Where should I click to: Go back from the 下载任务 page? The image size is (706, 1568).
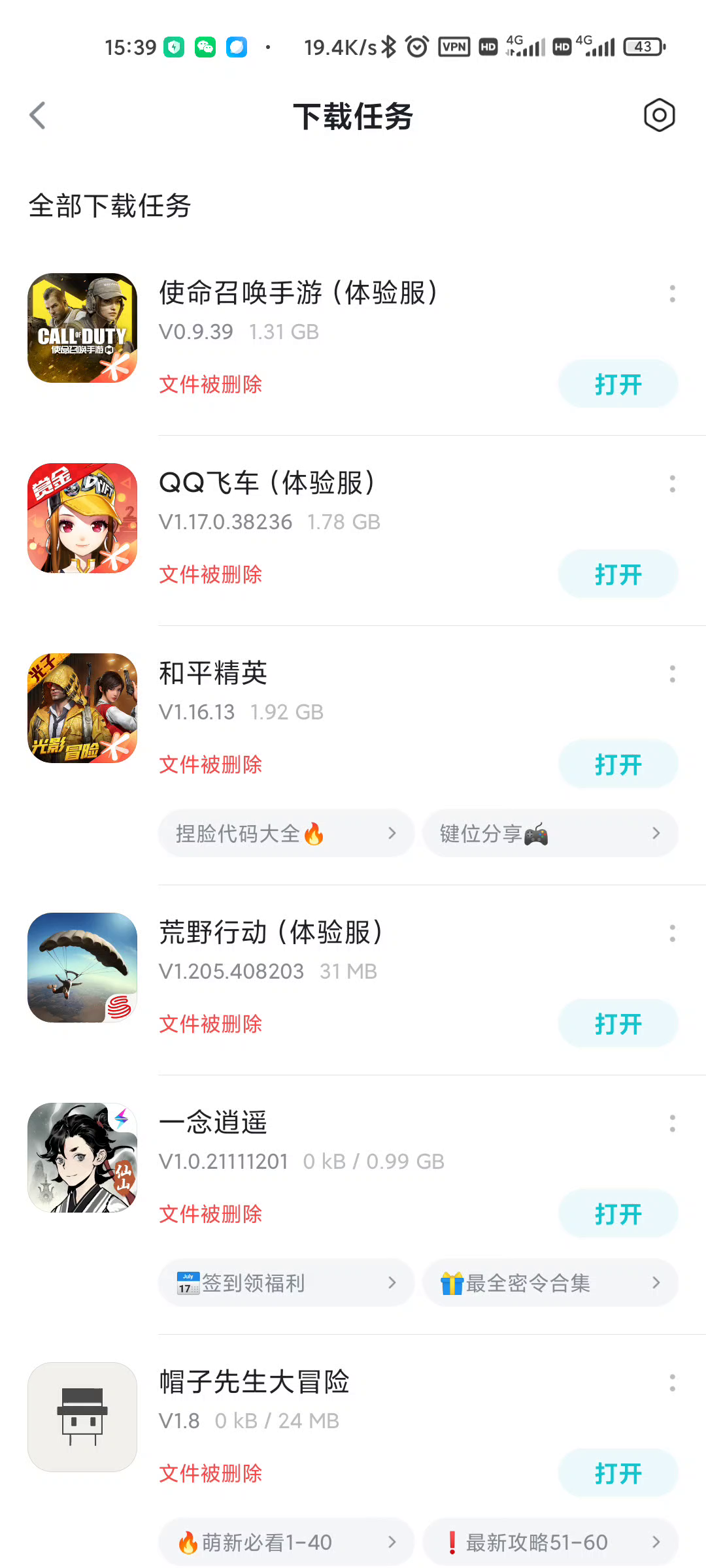pos(38,116)
